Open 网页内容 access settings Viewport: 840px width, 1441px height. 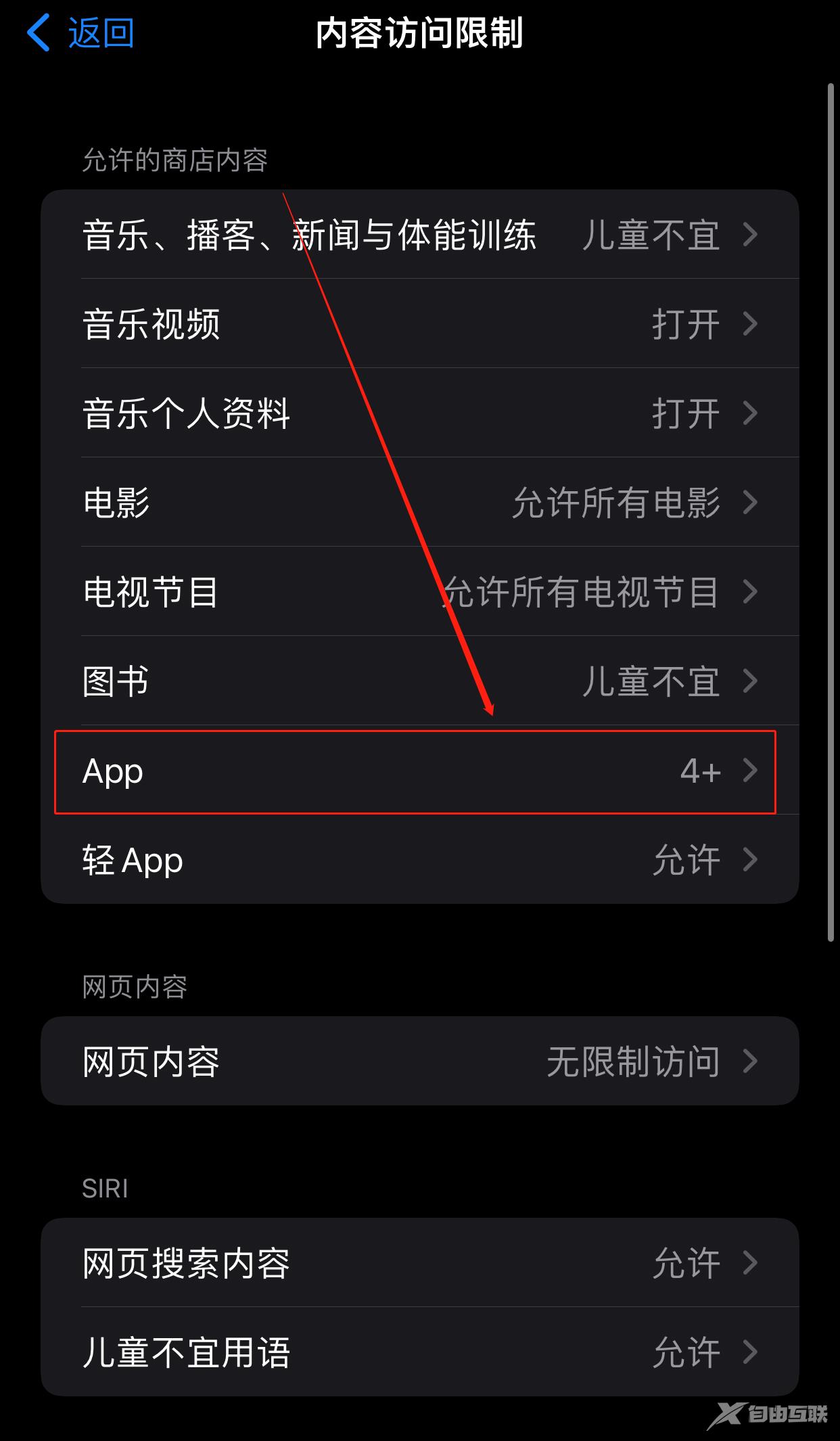[419, 1061]
